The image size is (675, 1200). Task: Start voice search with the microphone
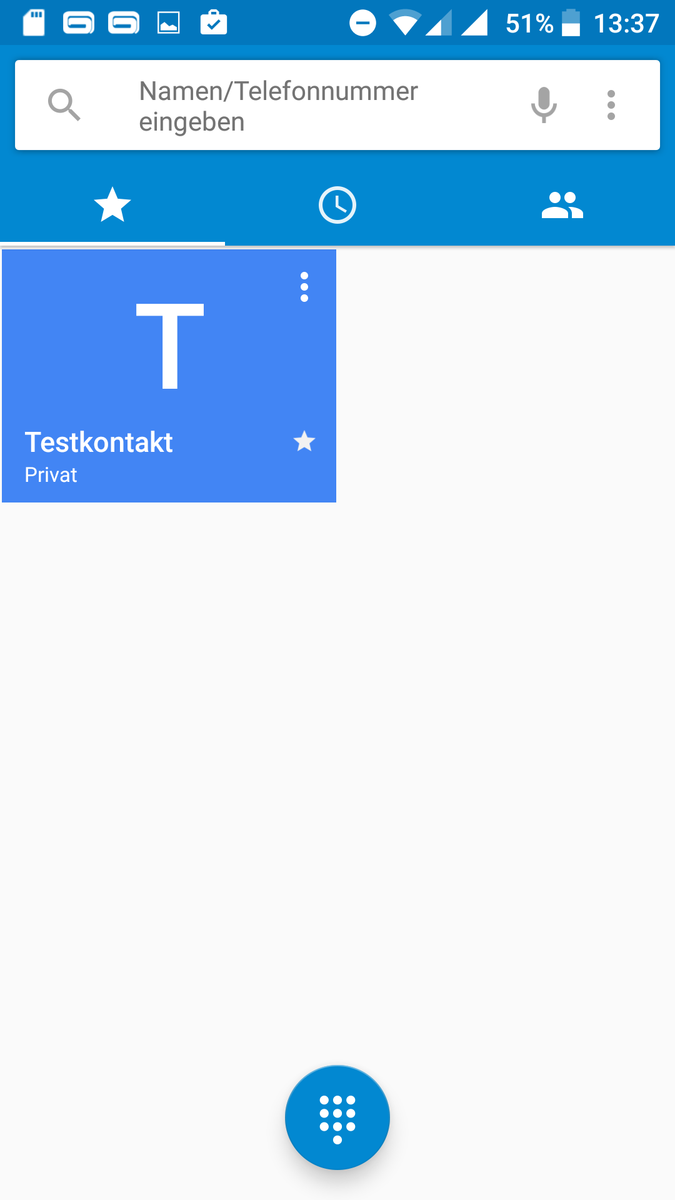coord(543,105)
